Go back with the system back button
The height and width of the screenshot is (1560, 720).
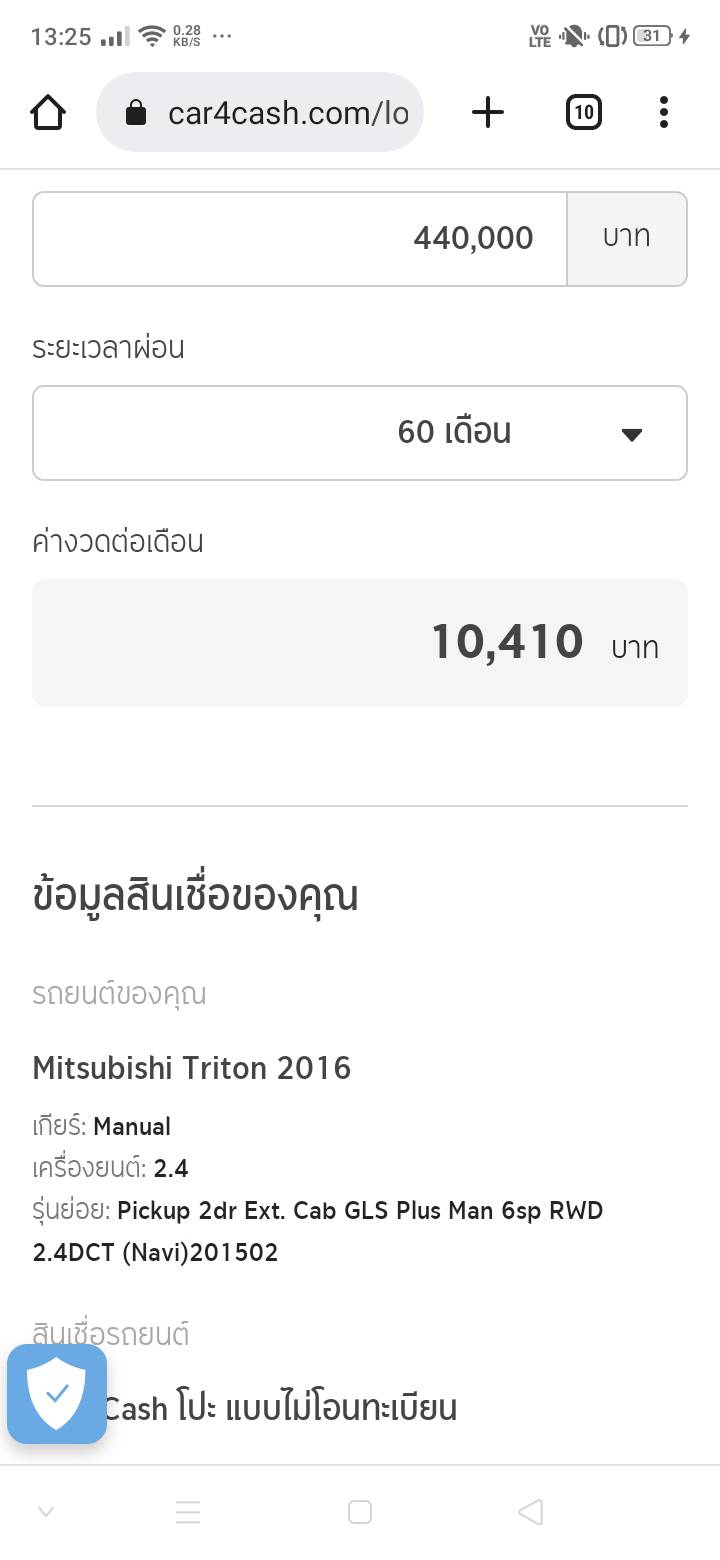click(x=531, y=1512)
